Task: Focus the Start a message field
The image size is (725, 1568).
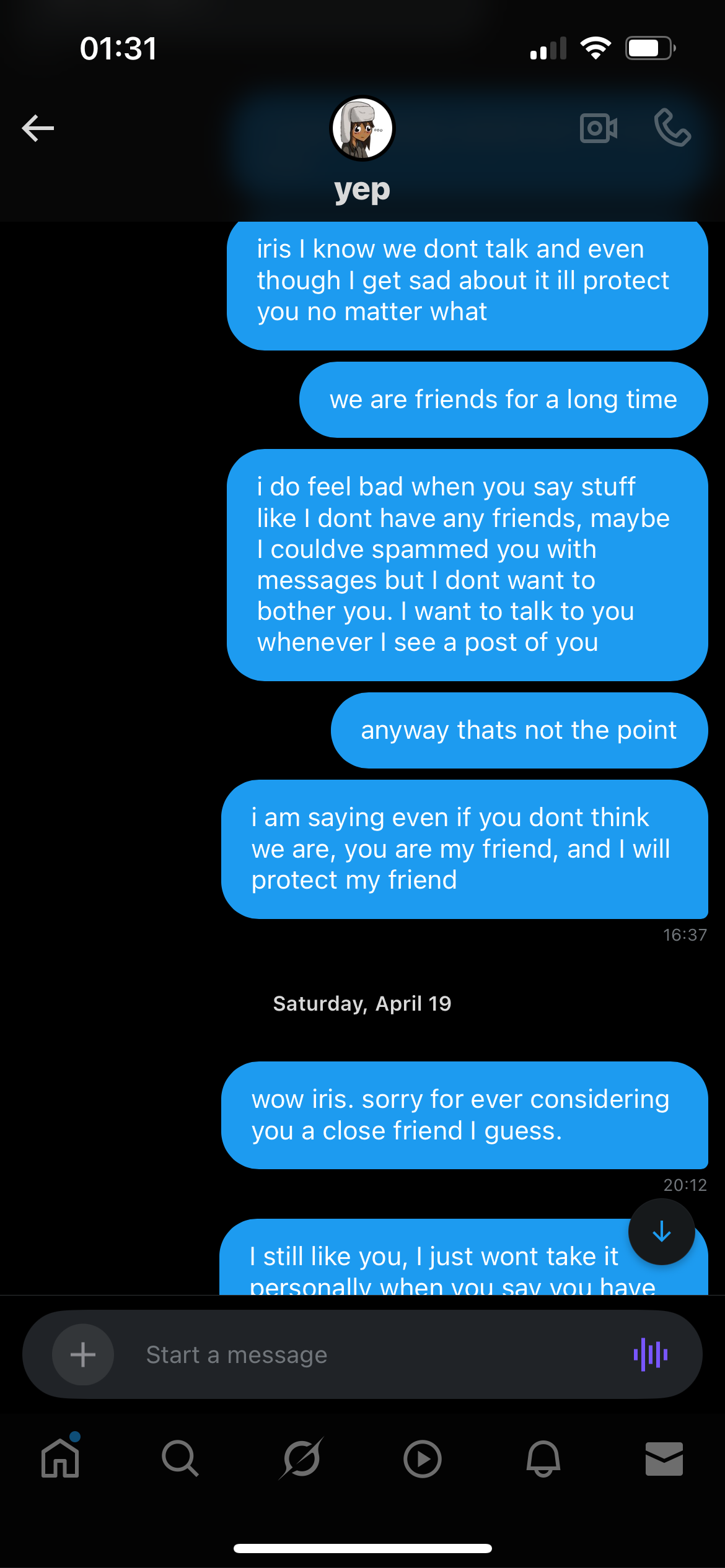Action: (x=372, y=1354)
